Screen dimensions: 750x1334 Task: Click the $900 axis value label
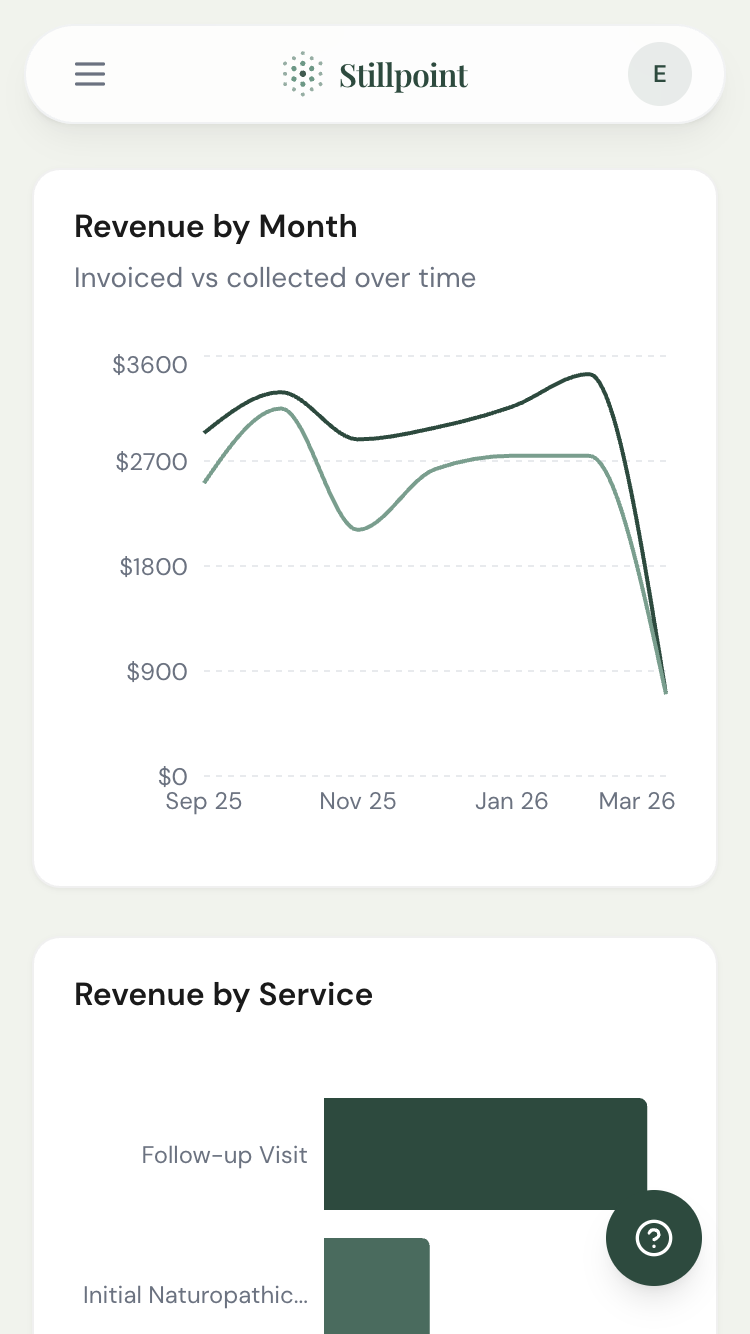(156, 672)
